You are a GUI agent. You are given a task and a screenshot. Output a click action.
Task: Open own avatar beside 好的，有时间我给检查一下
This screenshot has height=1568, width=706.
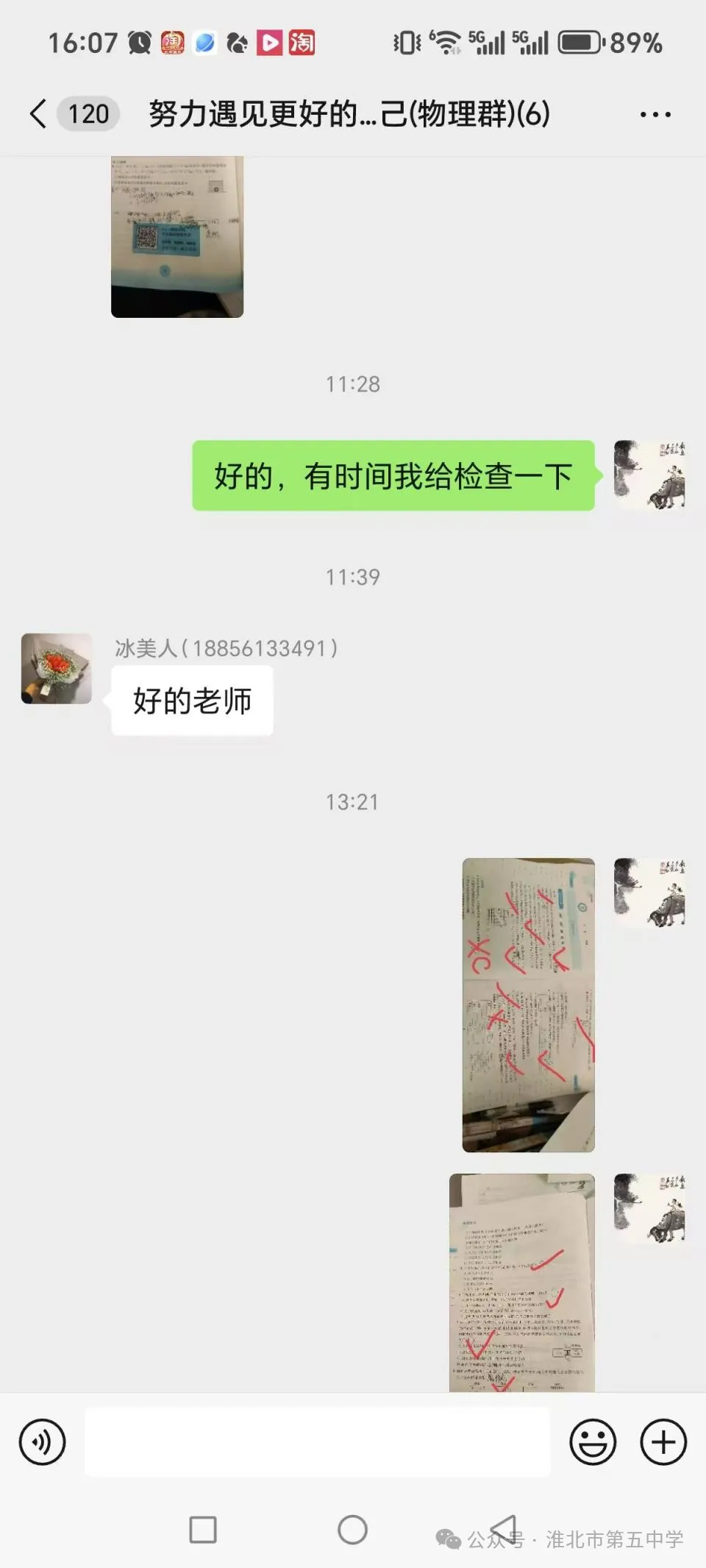click(x=649, y=475)
